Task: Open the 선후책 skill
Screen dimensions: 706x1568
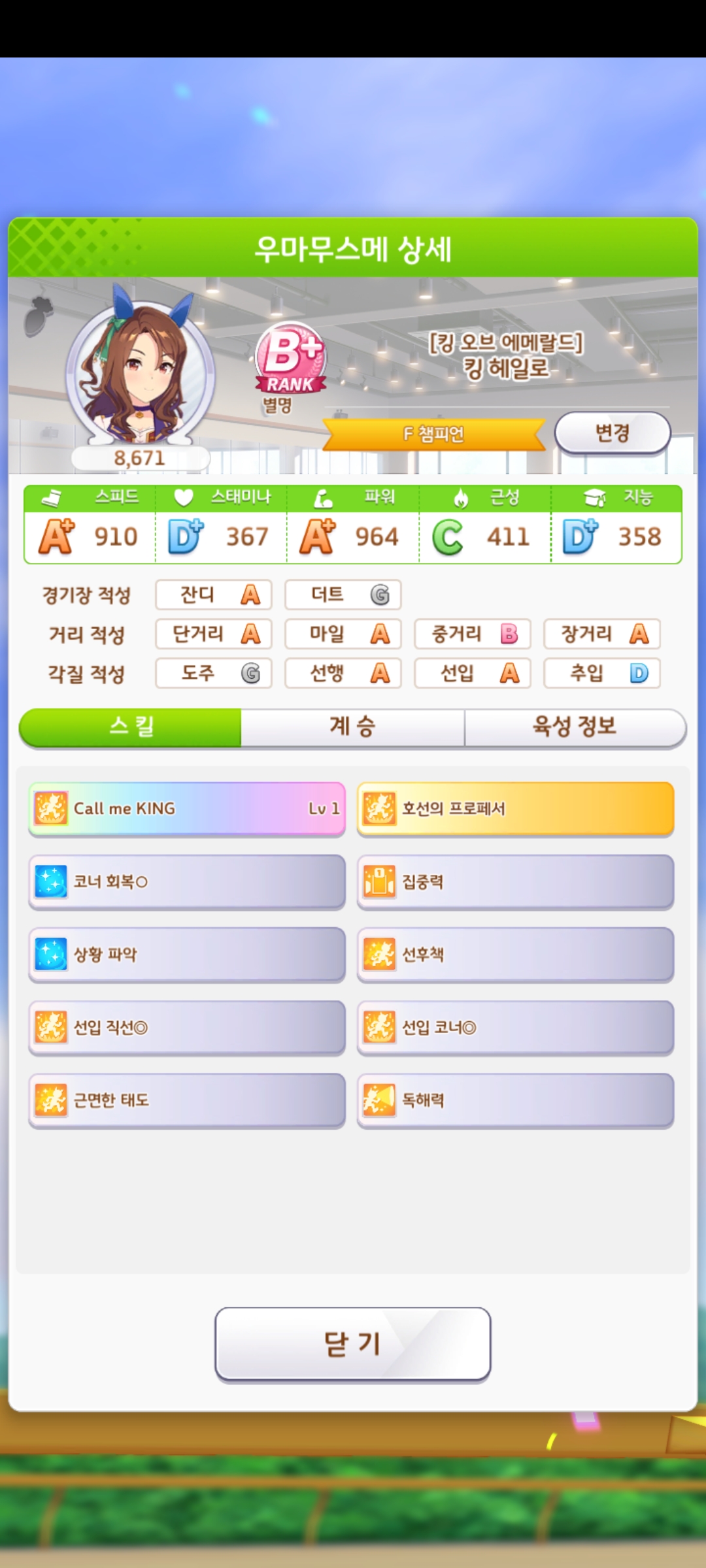Action: [515, 955]
